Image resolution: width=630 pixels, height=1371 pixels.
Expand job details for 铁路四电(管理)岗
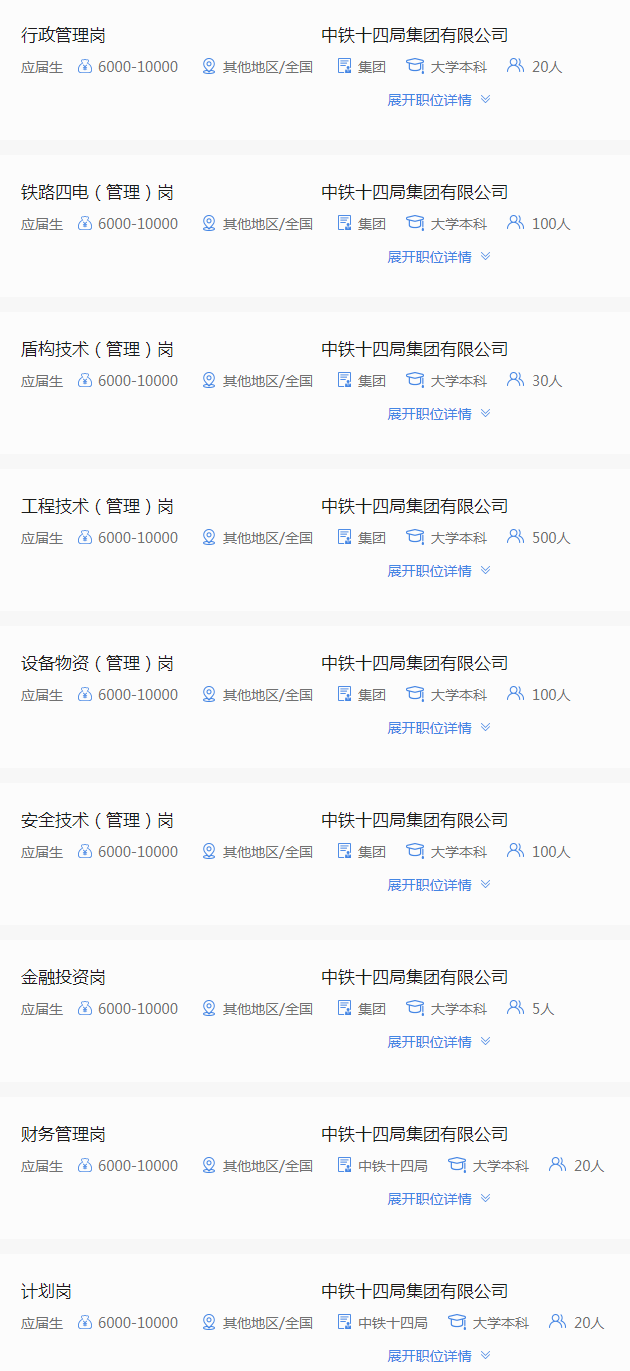click(x=439, y=257)
